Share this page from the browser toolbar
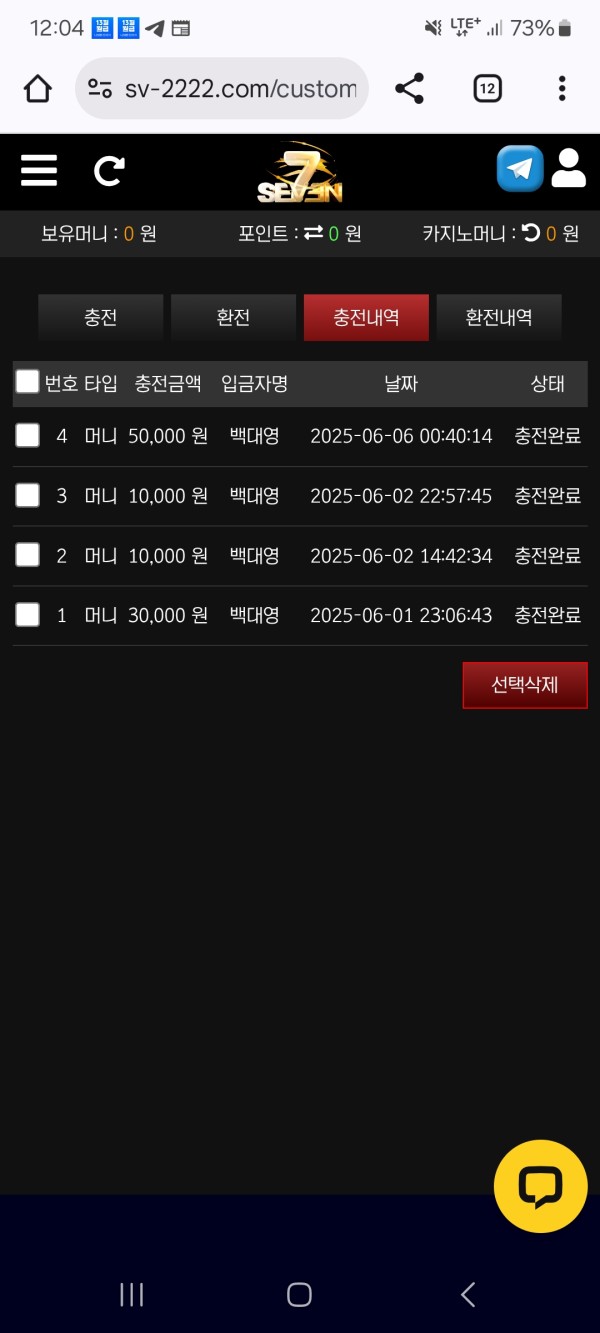The width and height of the screenshot is (600, 1333). (409, 89)
